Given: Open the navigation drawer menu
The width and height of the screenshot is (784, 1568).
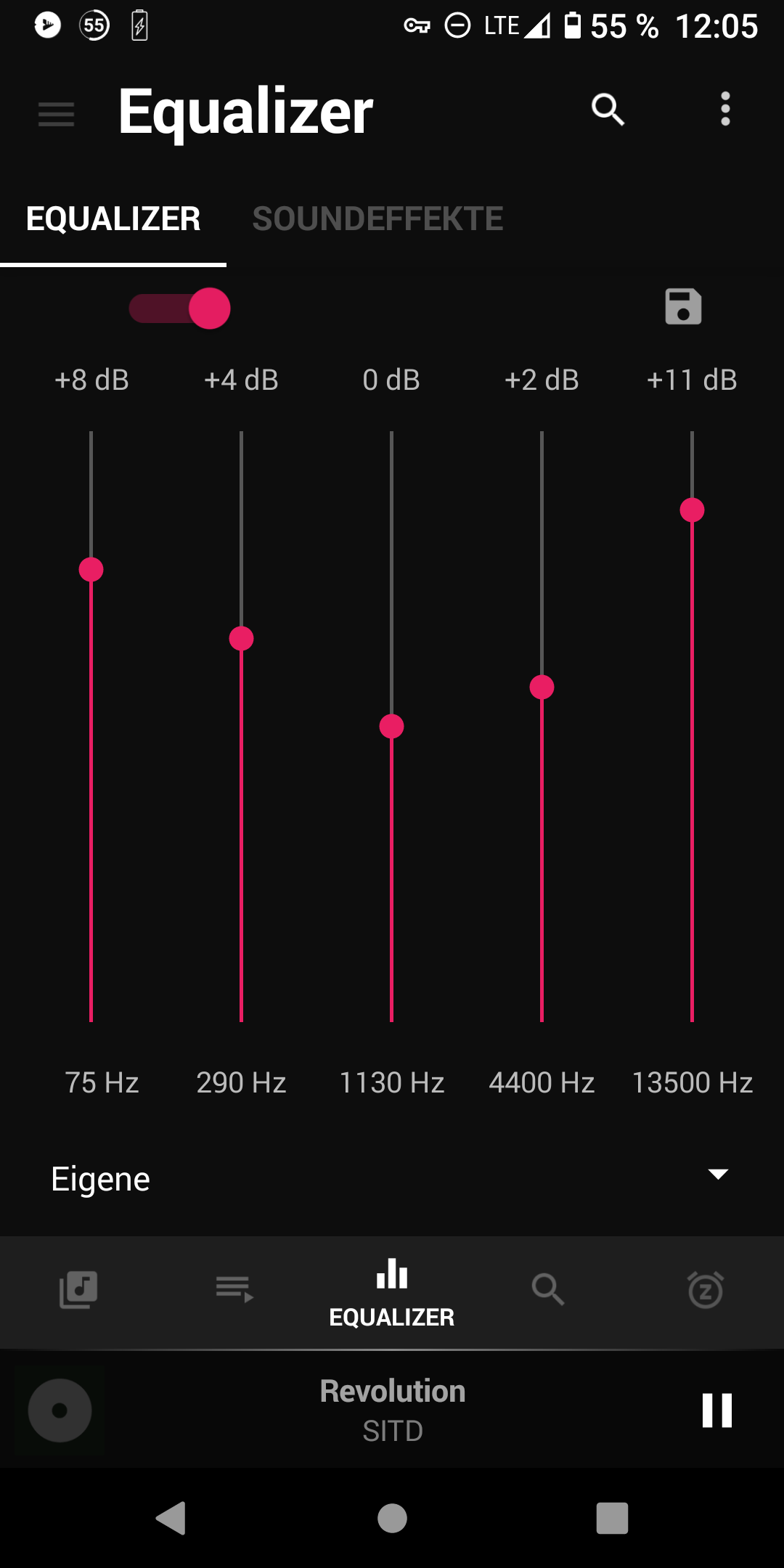Looking at the screenshot, I should [56, 114].
